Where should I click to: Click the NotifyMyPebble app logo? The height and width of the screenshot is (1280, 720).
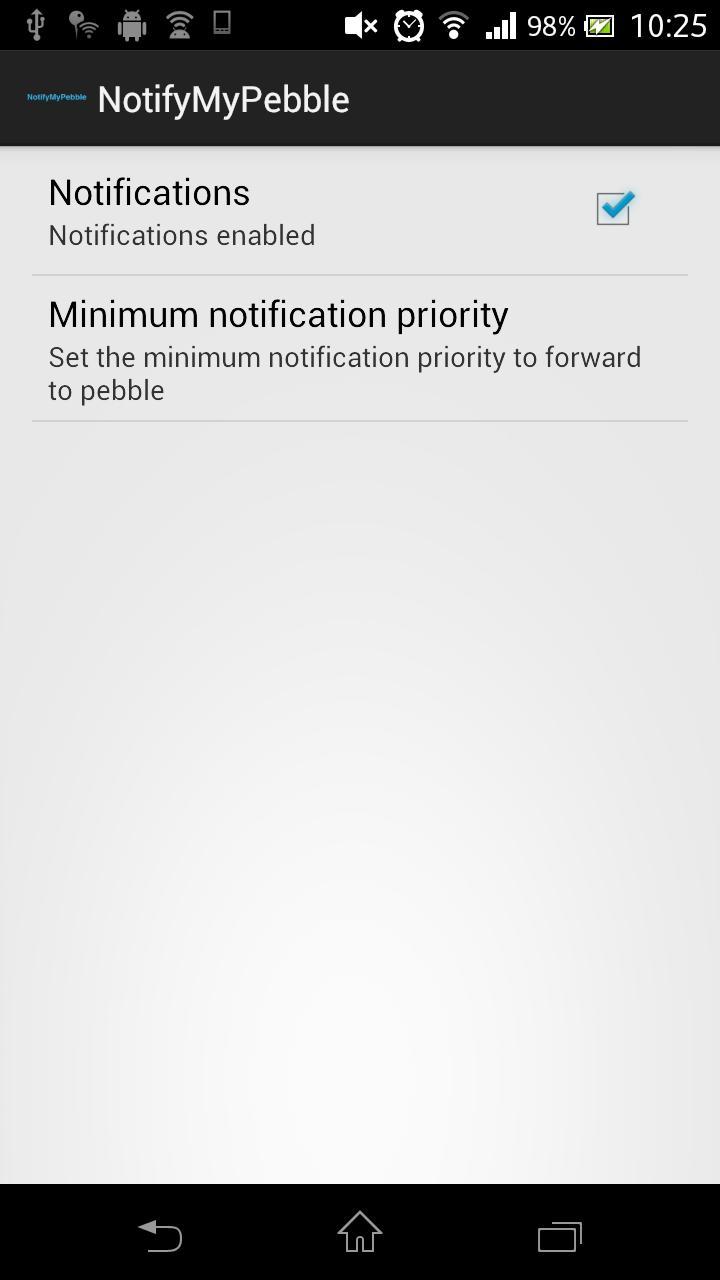[x=55, y=97]
